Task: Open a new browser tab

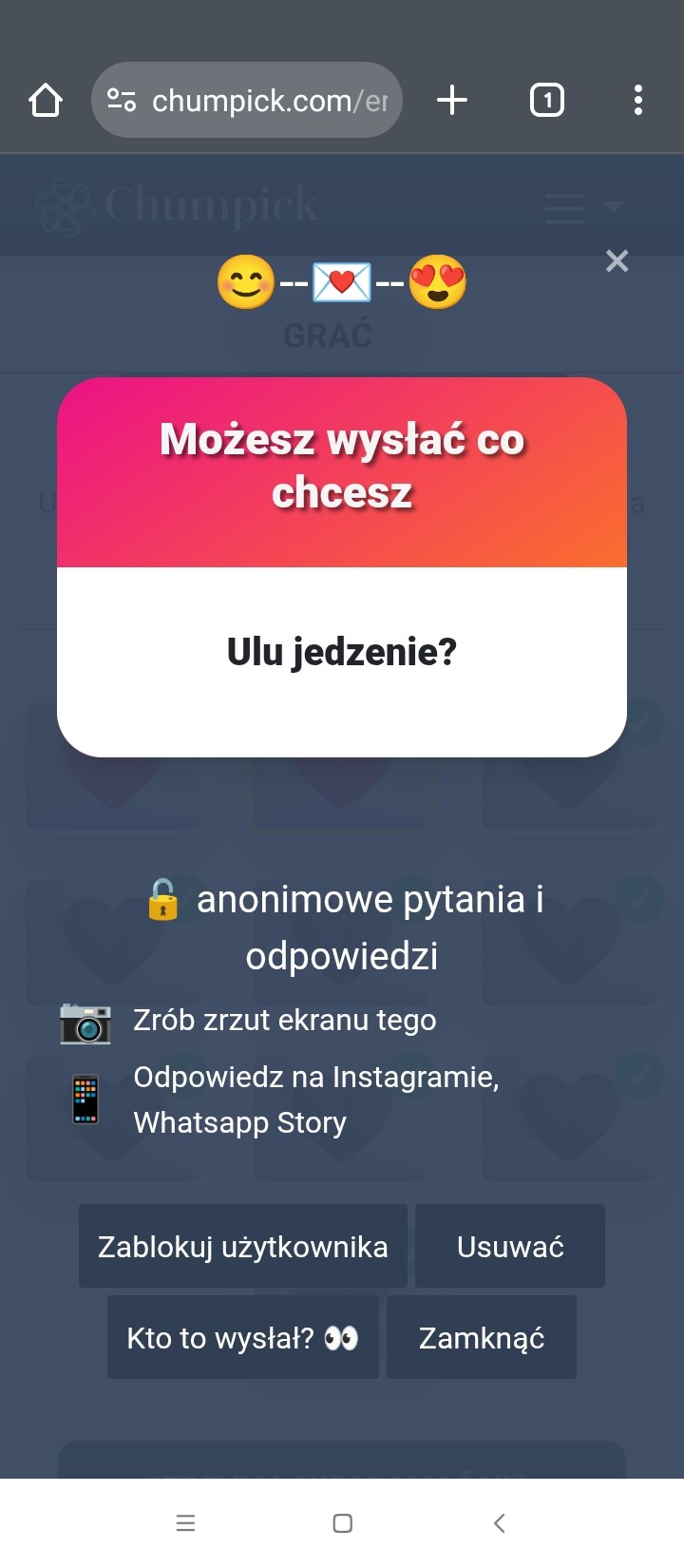Action: tap(452, 100)
